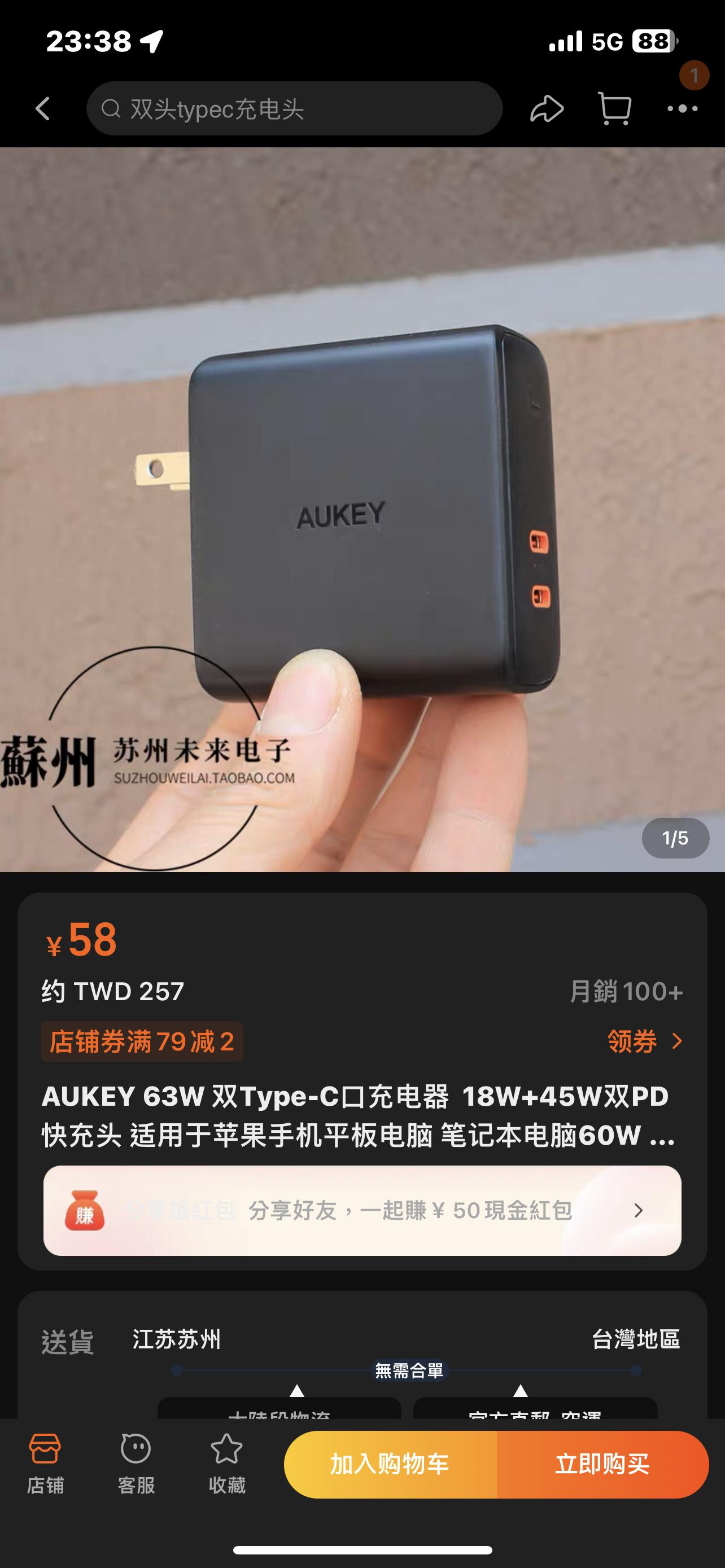Tap the 双头typec充电头 search box

tap(294, 109)
